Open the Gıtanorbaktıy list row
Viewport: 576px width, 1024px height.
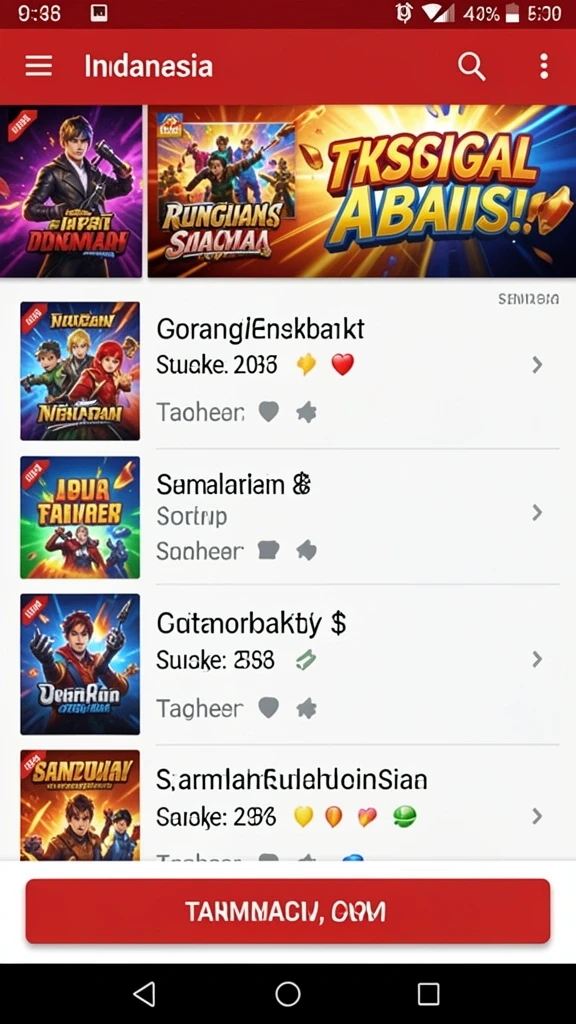[x=288, y=664]
